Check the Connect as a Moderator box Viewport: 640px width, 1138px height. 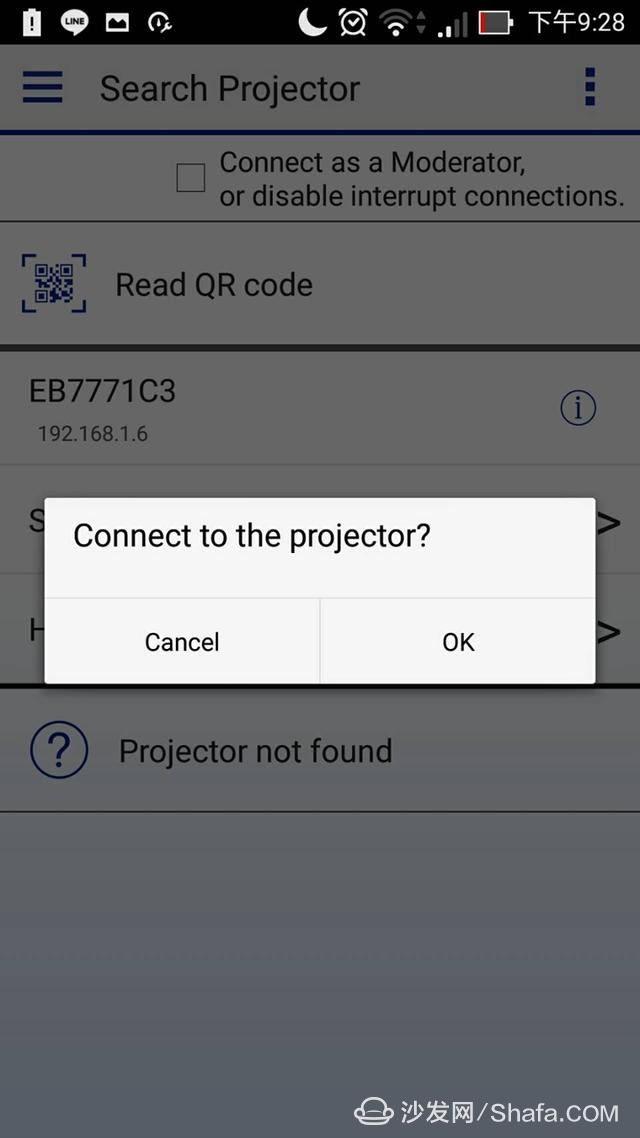pyautogui.click(x=191, y=178)
